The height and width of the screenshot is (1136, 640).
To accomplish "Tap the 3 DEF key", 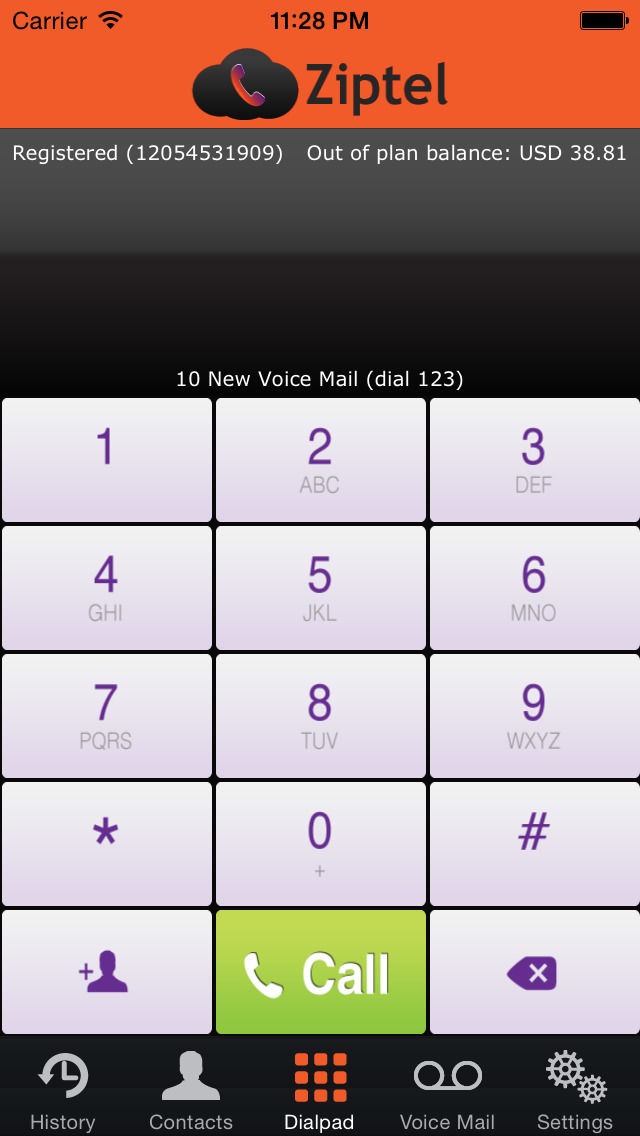I will coord(534,460).
